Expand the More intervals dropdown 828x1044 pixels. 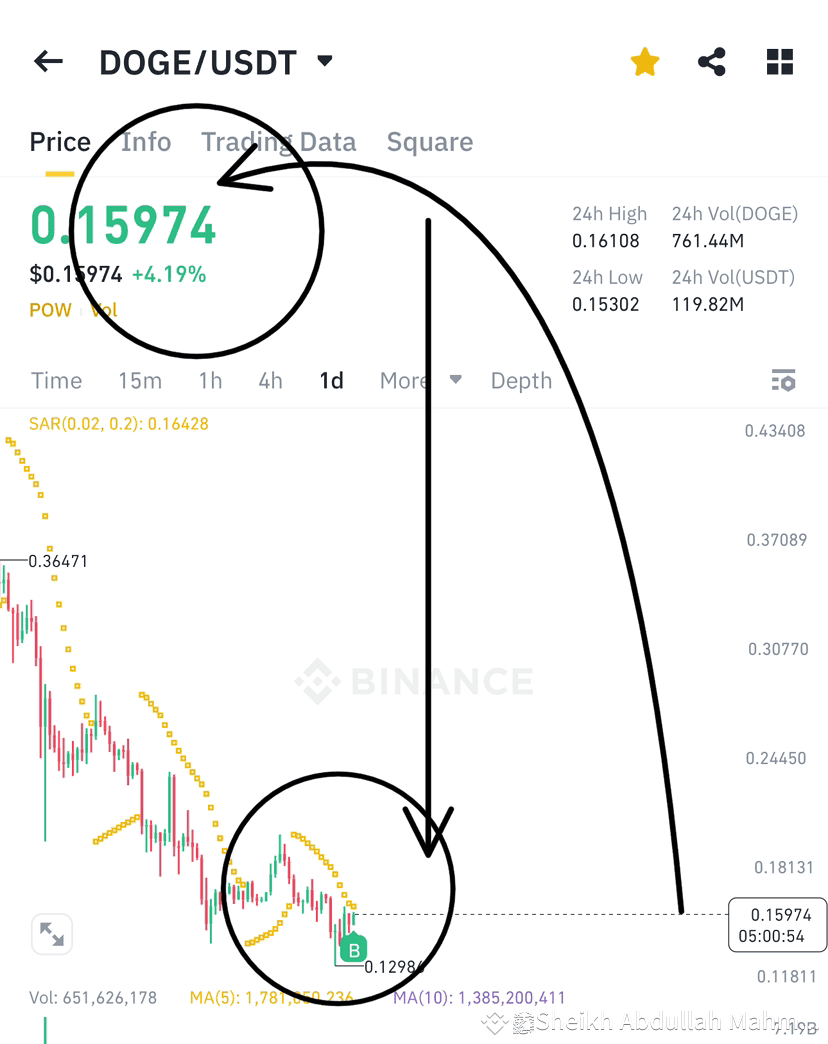pos(420,381)
